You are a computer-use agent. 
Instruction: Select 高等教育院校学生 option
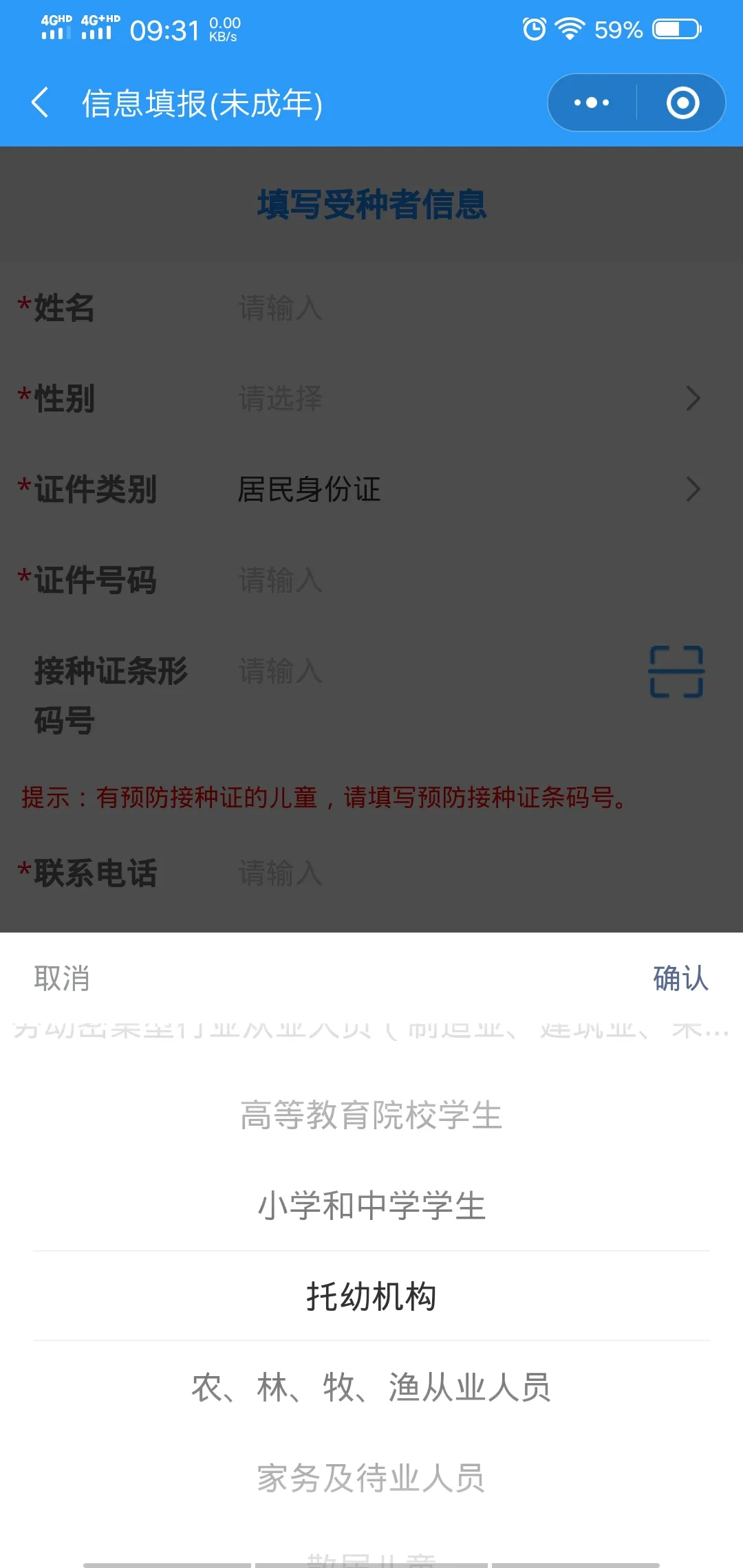(x=371, y=1115)
